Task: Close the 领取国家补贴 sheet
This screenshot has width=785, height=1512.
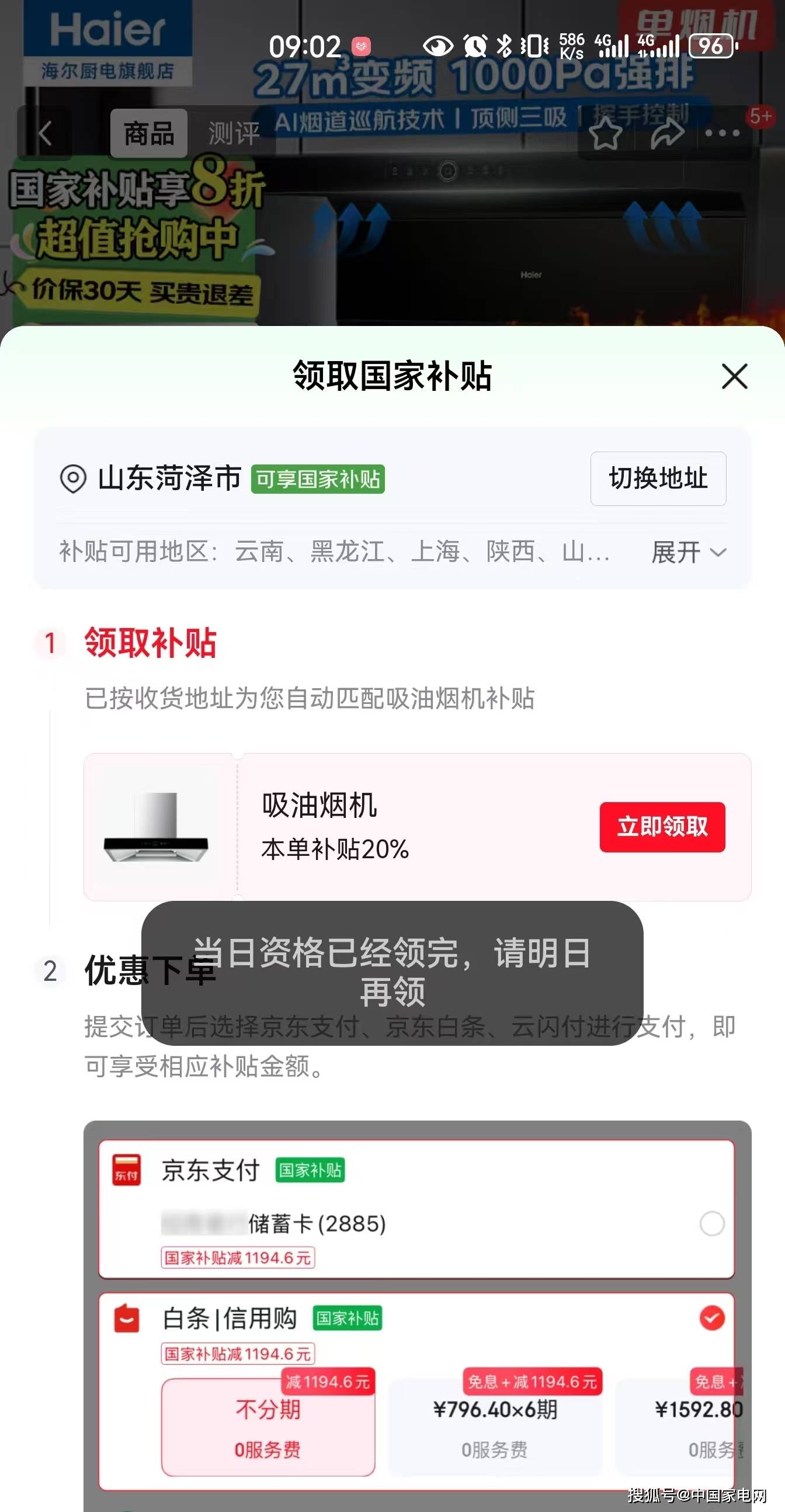Action: tap(735, 376)
